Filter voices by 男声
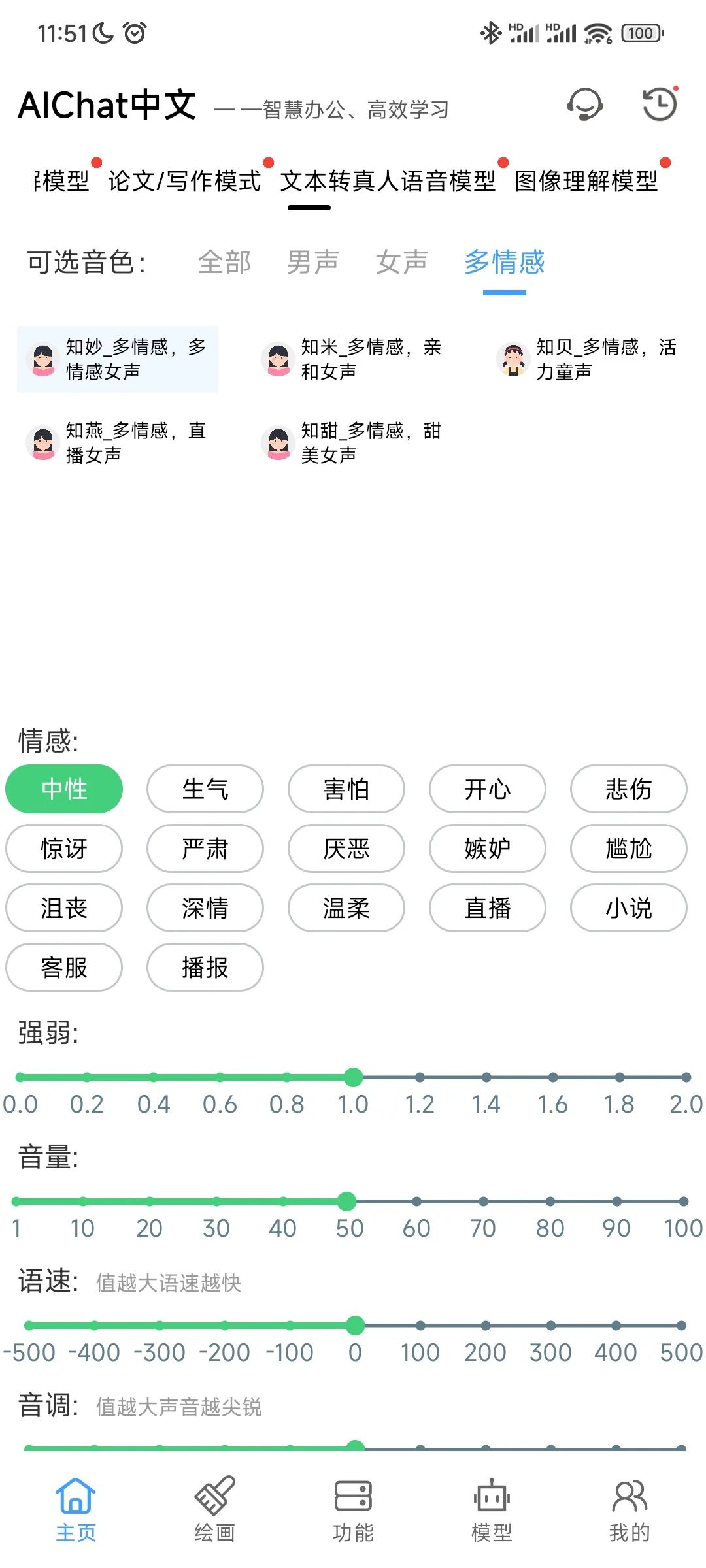Image resolution: width=706 pixels, height=1568 pixels. (312, 262)
